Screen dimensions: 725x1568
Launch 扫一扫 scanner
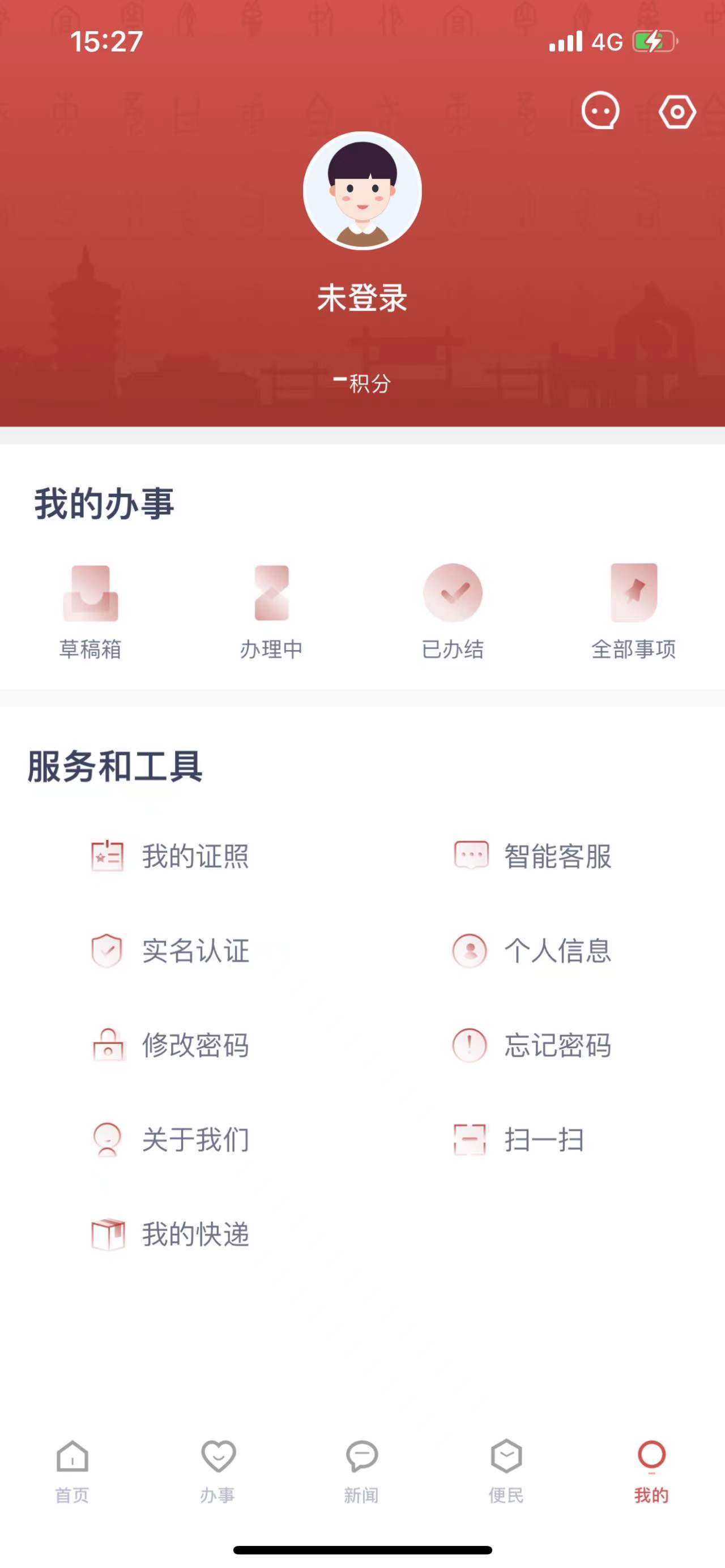click(519, 1139)
